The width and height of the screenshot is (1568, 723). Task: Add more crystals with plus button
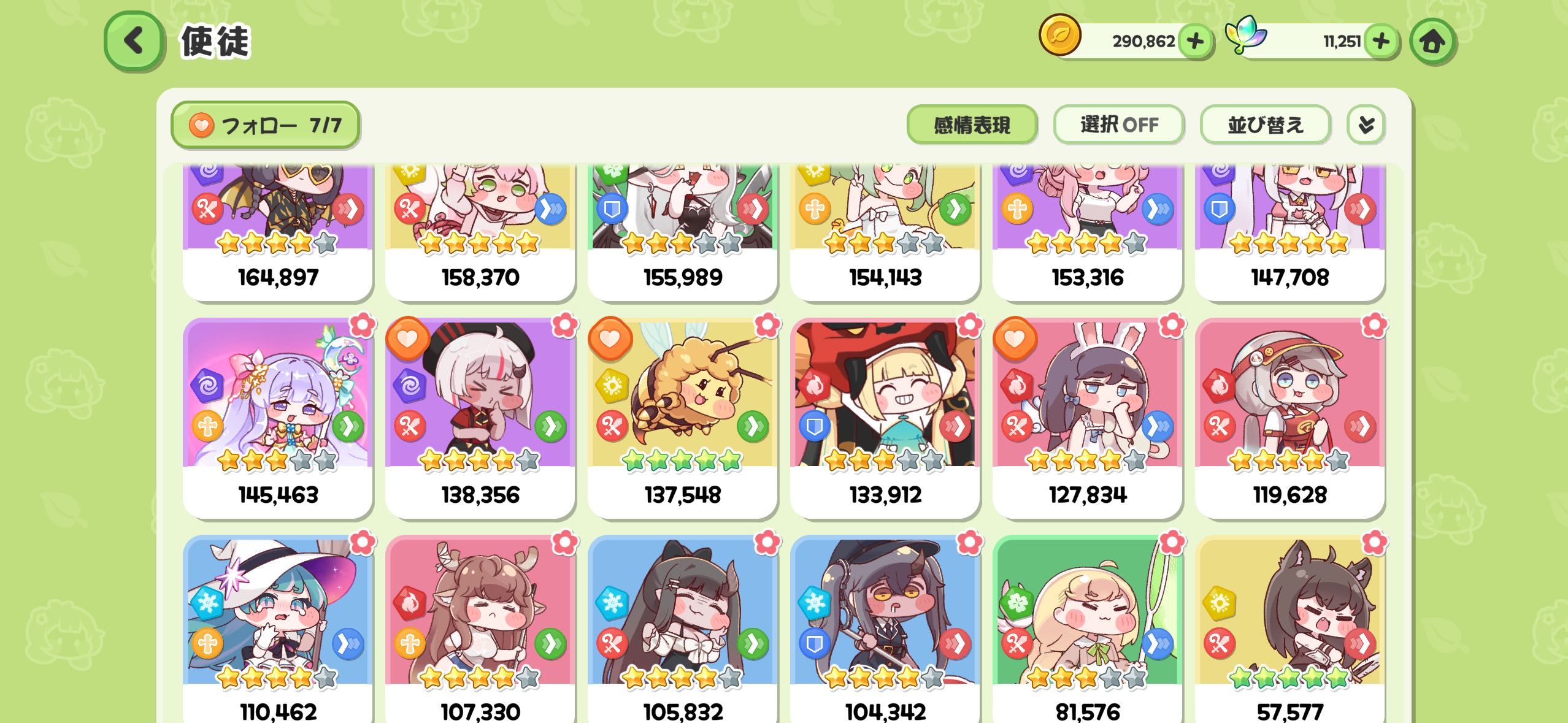click(x=1381, y=42)
